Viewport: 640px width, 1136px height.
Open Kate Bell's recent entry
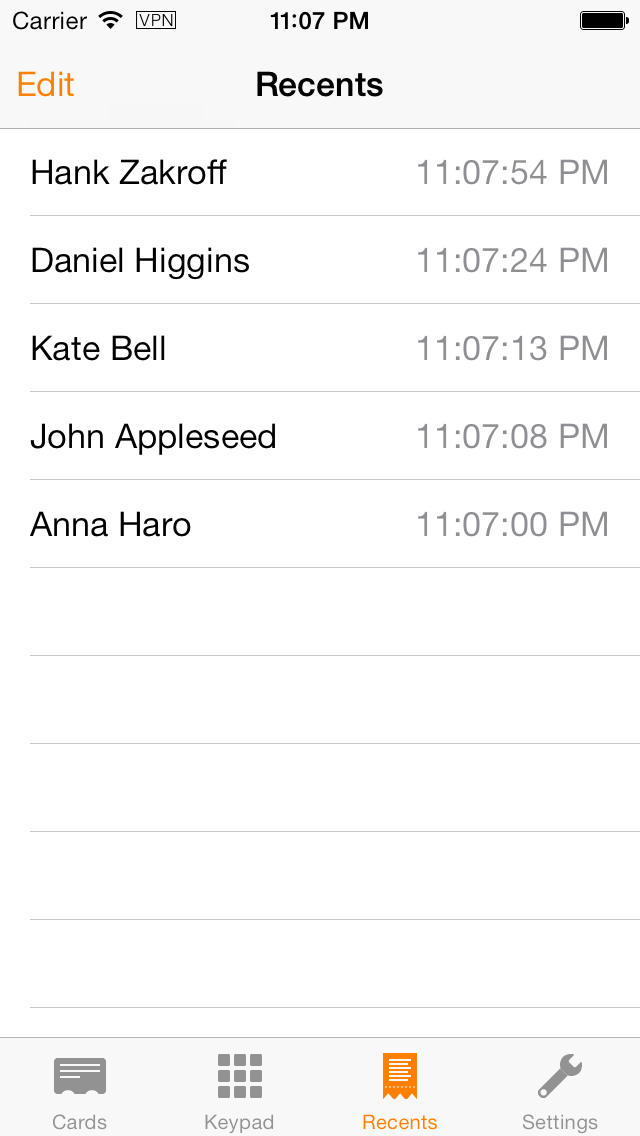click(320, 348)
